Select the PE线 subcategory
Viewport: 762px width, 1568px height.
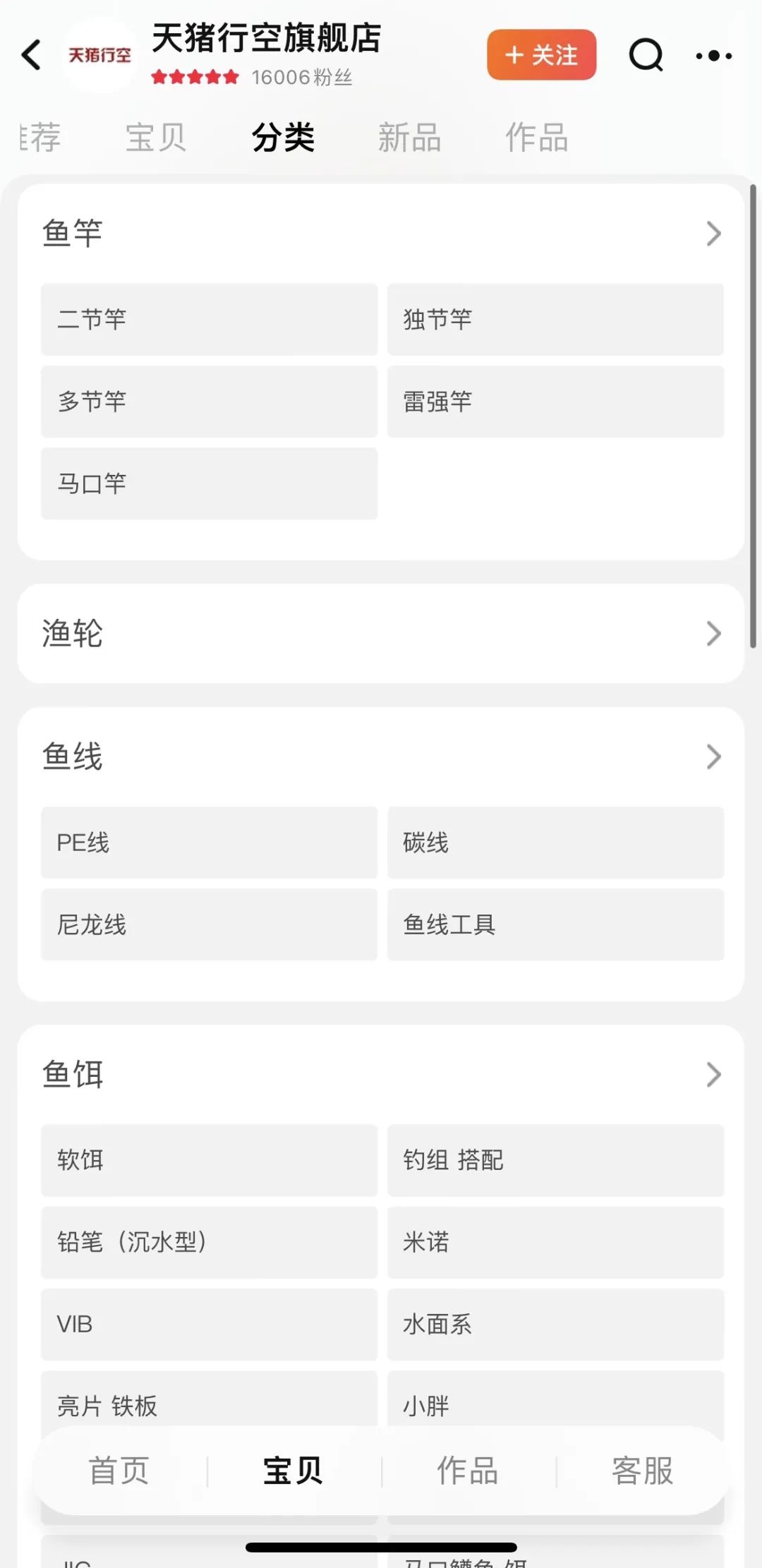(x=209, y=843)
